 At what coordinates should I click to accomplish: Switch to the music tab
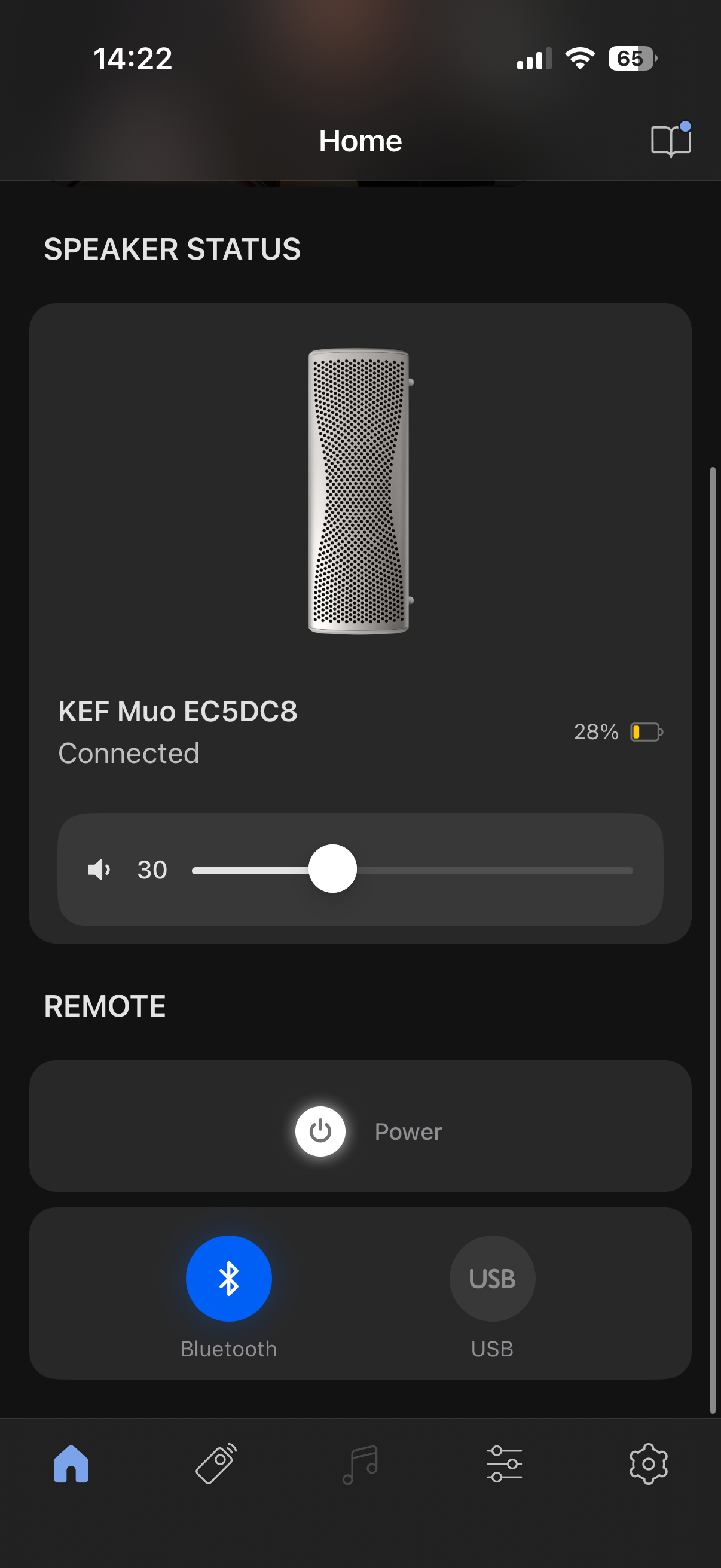[360, 1464]
